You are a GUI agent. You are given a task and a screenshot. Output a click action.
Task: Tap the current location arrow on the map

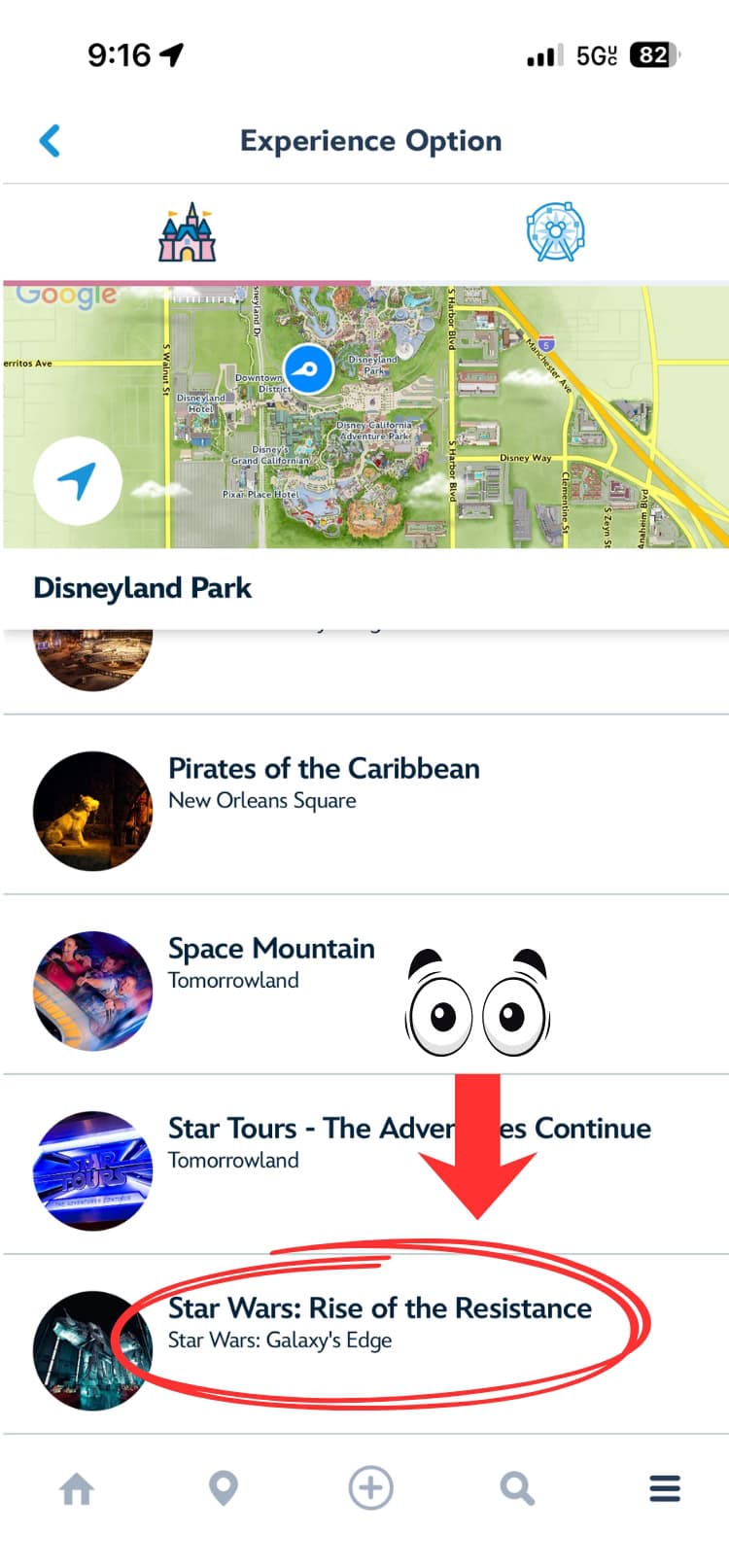click(x=78, y=480)
